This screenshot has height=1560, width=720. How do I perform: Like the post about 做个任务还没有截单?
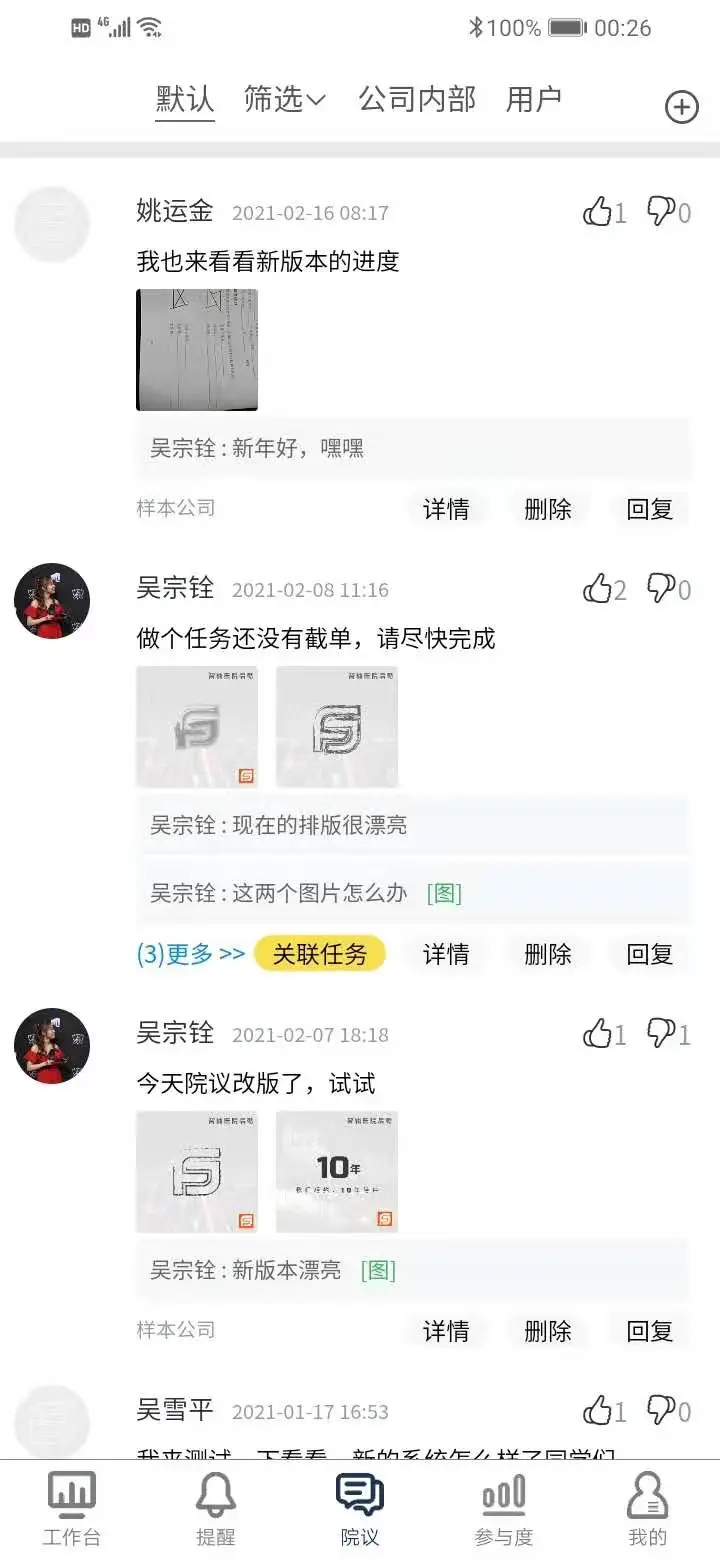pyautogui.click(x=598, y=589)
